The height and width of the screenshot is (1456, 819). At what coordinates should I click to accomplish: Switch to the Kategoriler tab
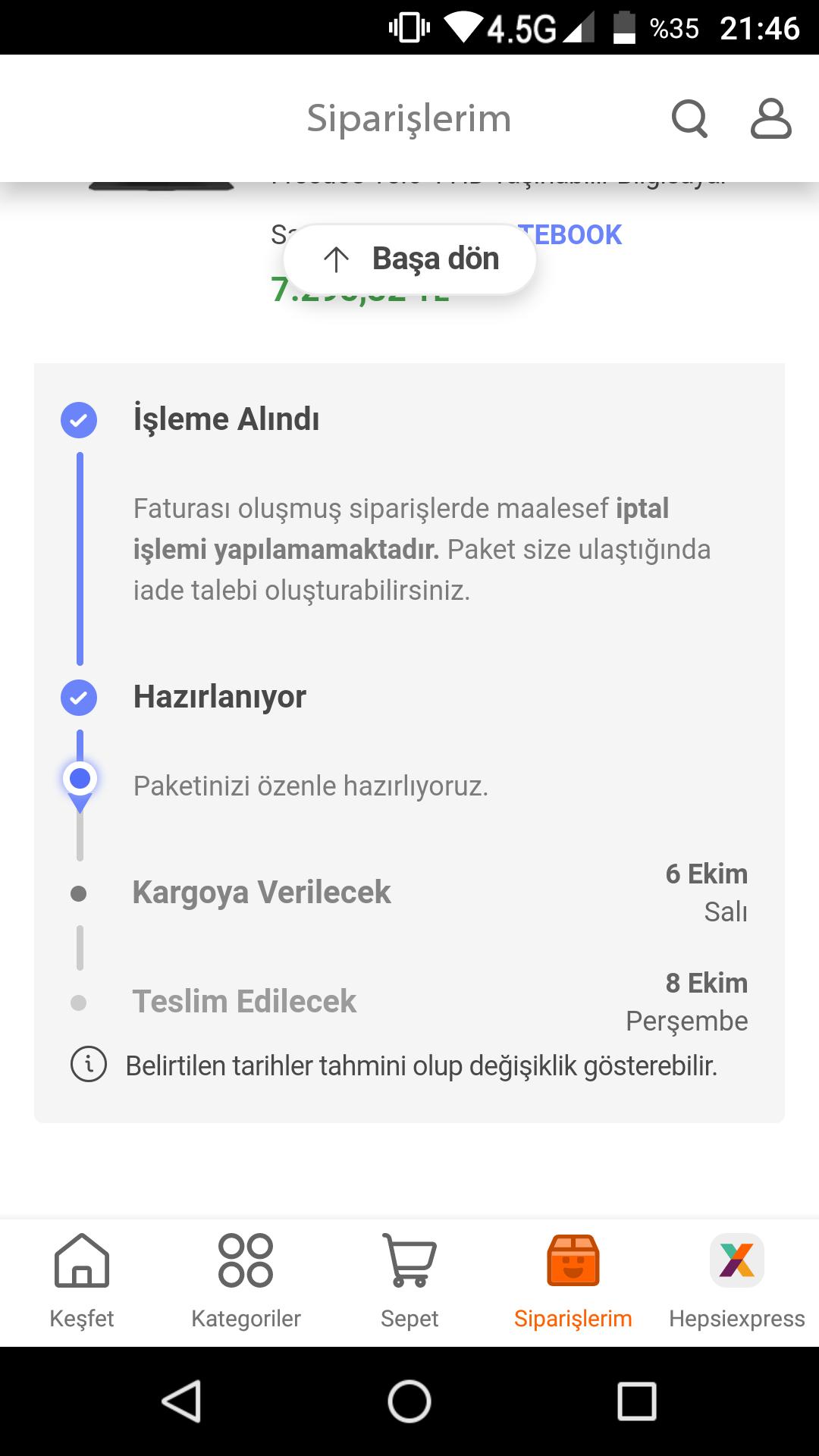point(246,1280)
